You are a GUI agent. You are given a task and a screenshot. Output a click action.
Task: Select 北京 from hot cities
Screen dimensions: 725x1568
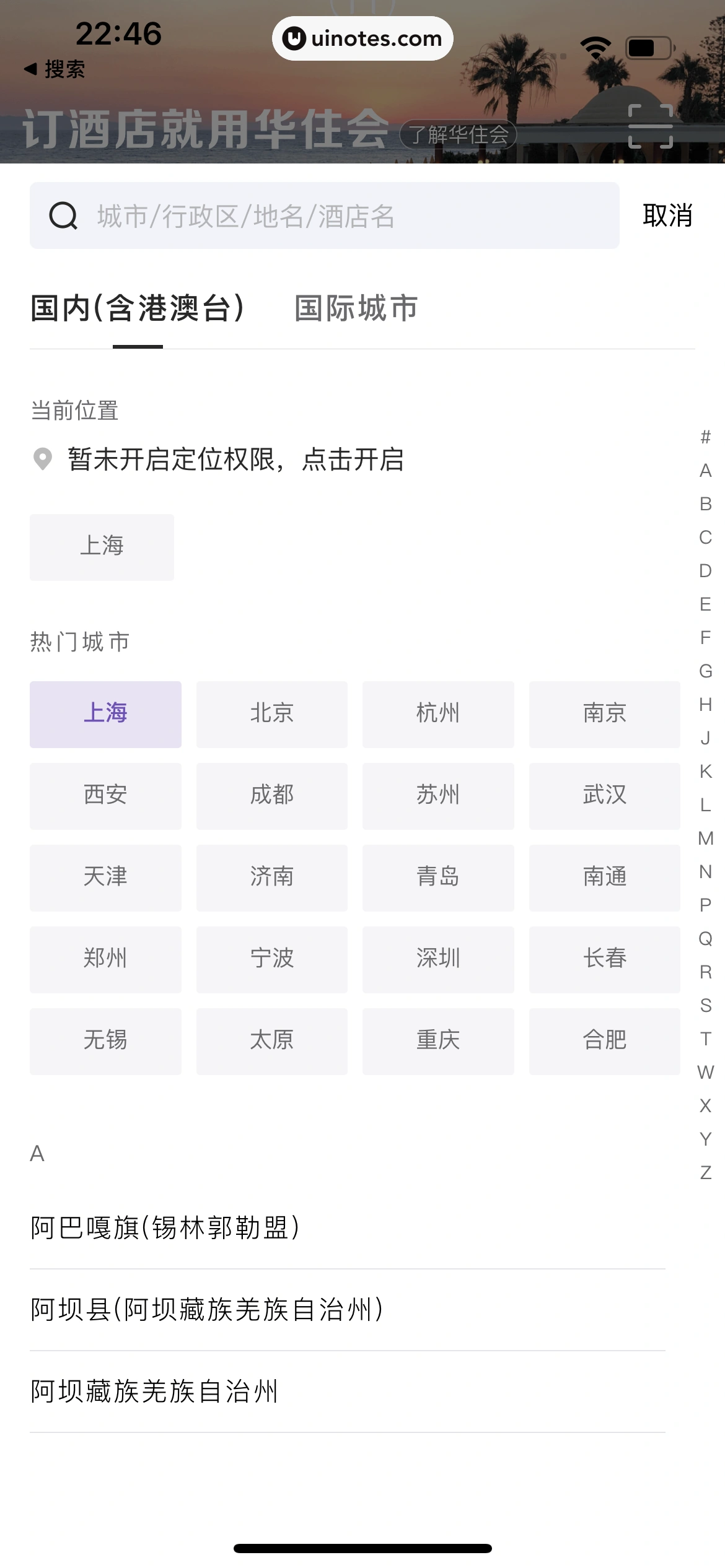[x=271, y=713]
